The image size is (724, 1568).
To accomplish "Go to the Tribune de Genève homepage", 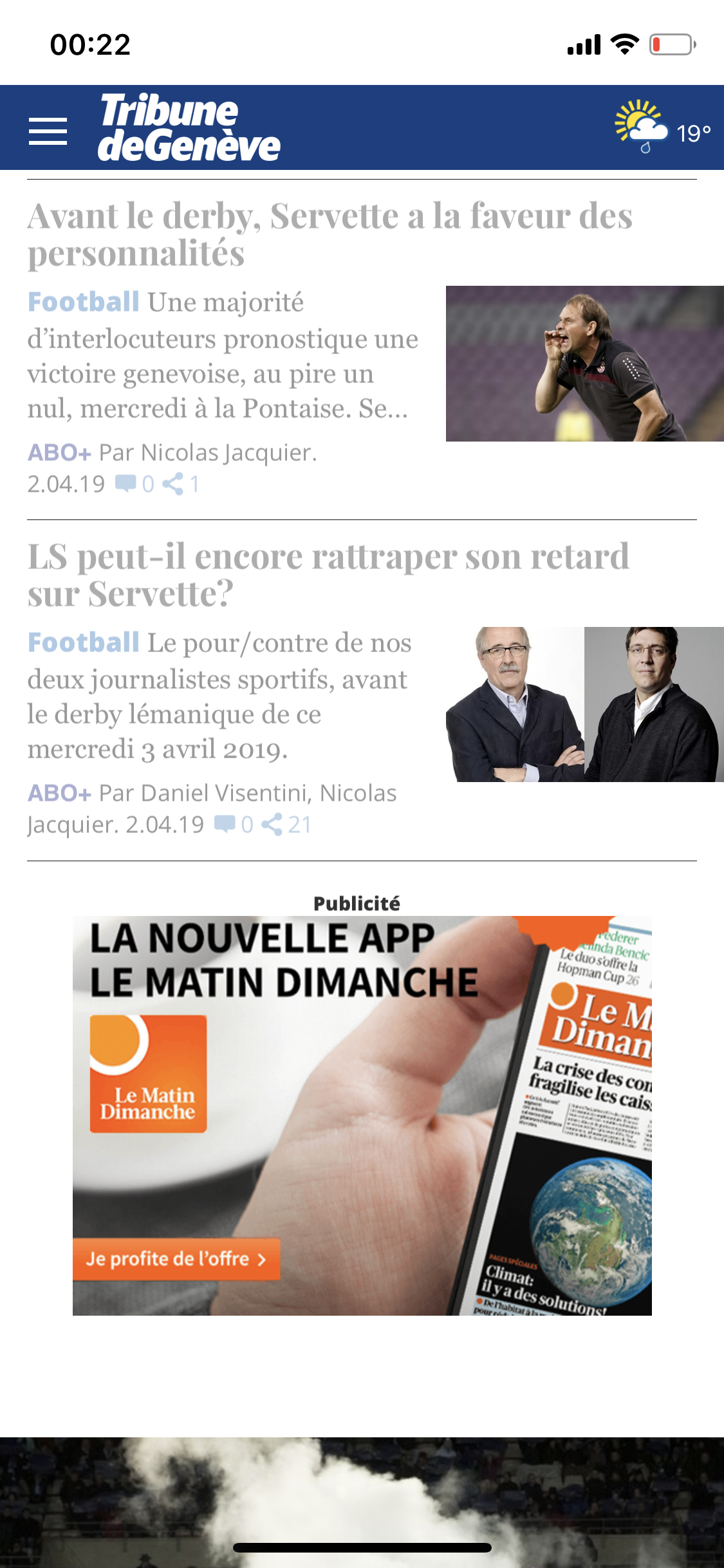I will (x=189, y=127).
